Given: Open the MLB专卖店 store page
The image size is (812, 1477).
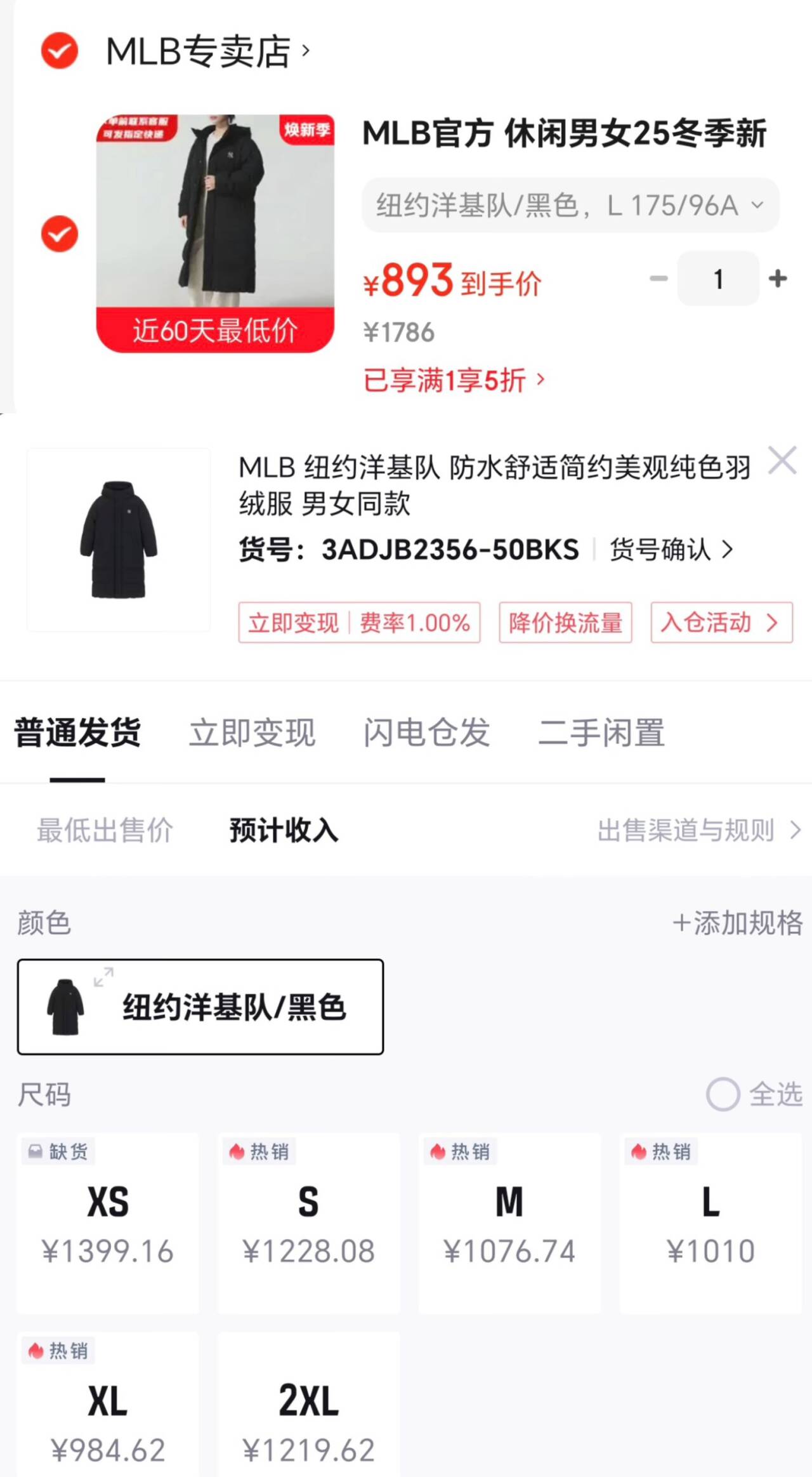Looking at the screenshot, I should [207, 51].
